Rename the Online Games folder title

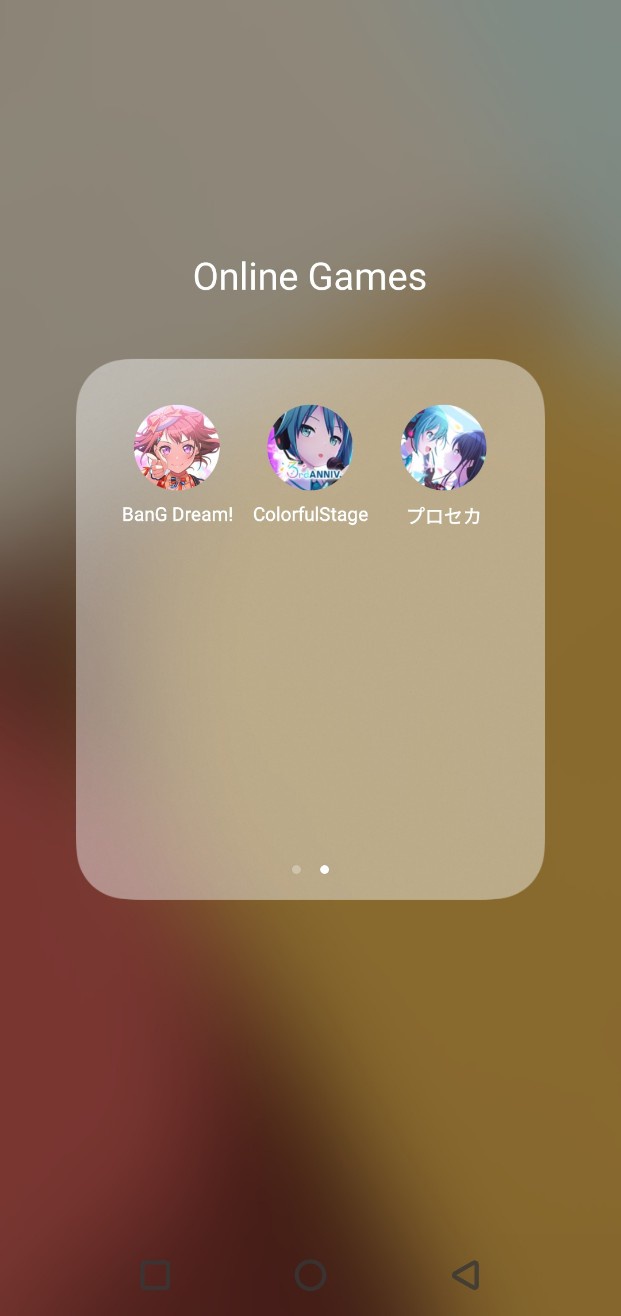pyautogui.click(x=310, y=277)
